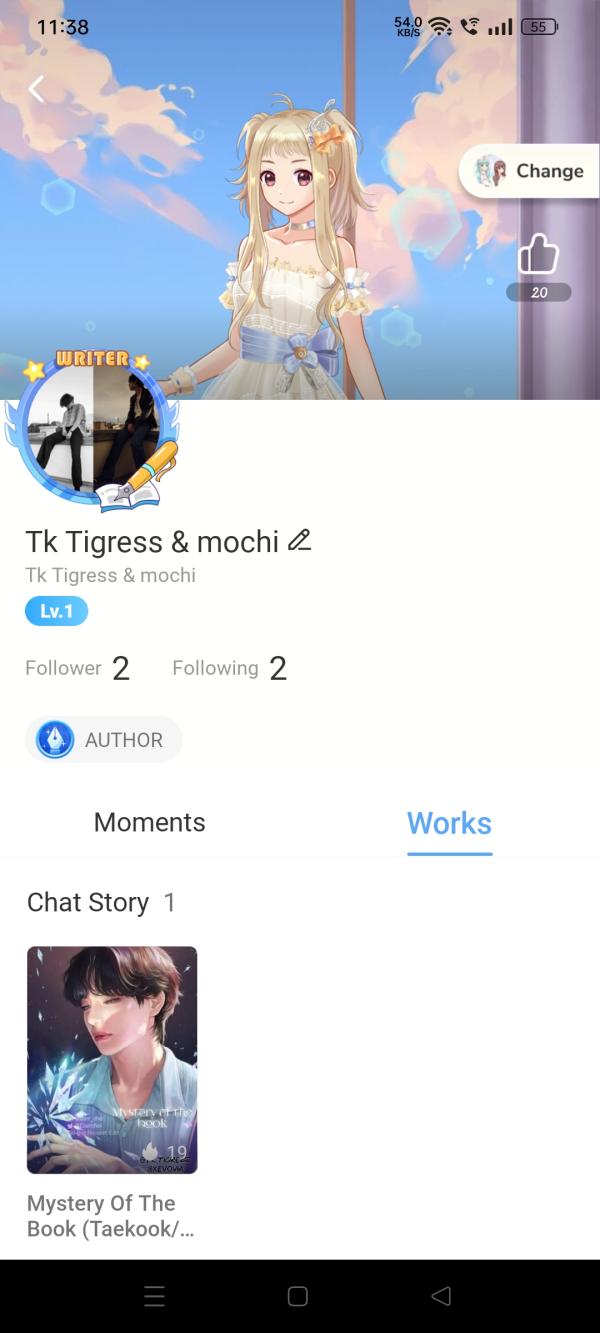Edit the name Tk Tigress & mochi
Image resolution: width=600 pixels, height=1333 pixels.
click(299, 541)
